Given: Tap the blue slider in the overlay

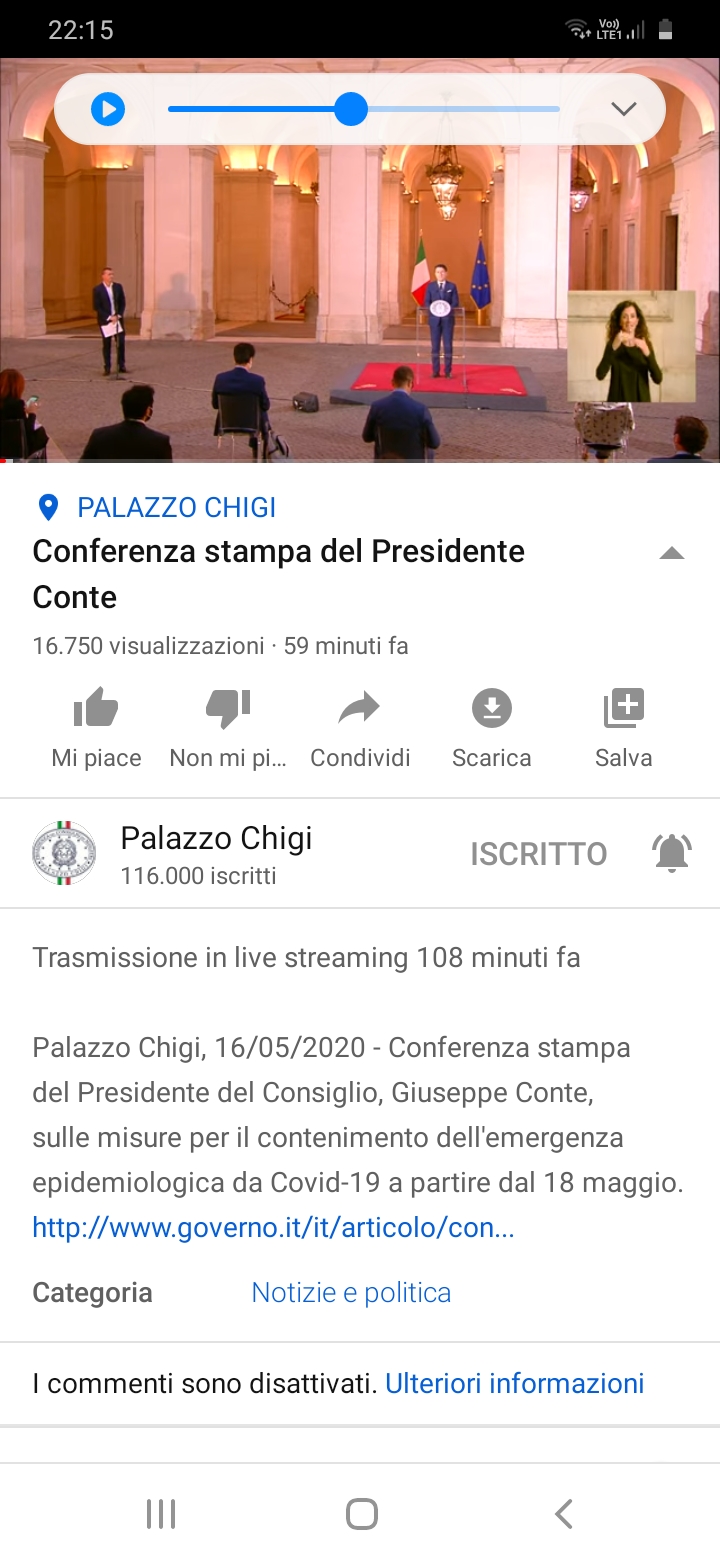Looking at the screenshot, I should tap(364, 109).
